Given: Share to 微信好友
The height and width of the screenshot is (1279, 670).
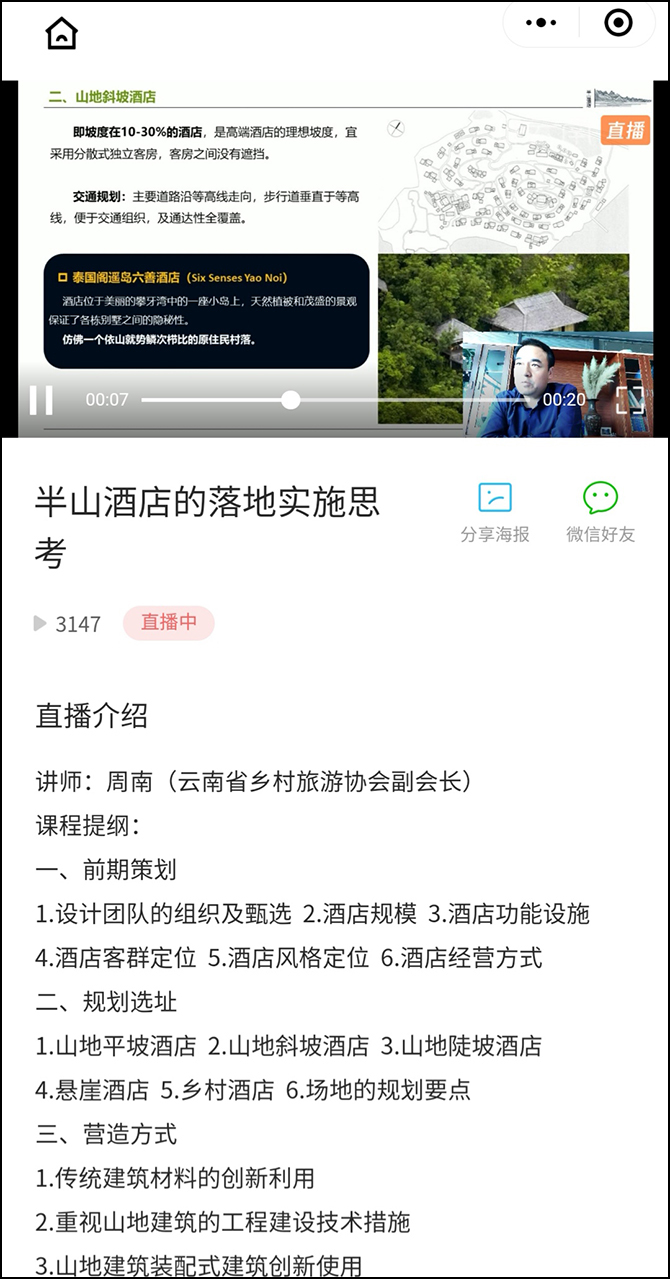Looking at the screenshot, I should click(x=600, y=512).
